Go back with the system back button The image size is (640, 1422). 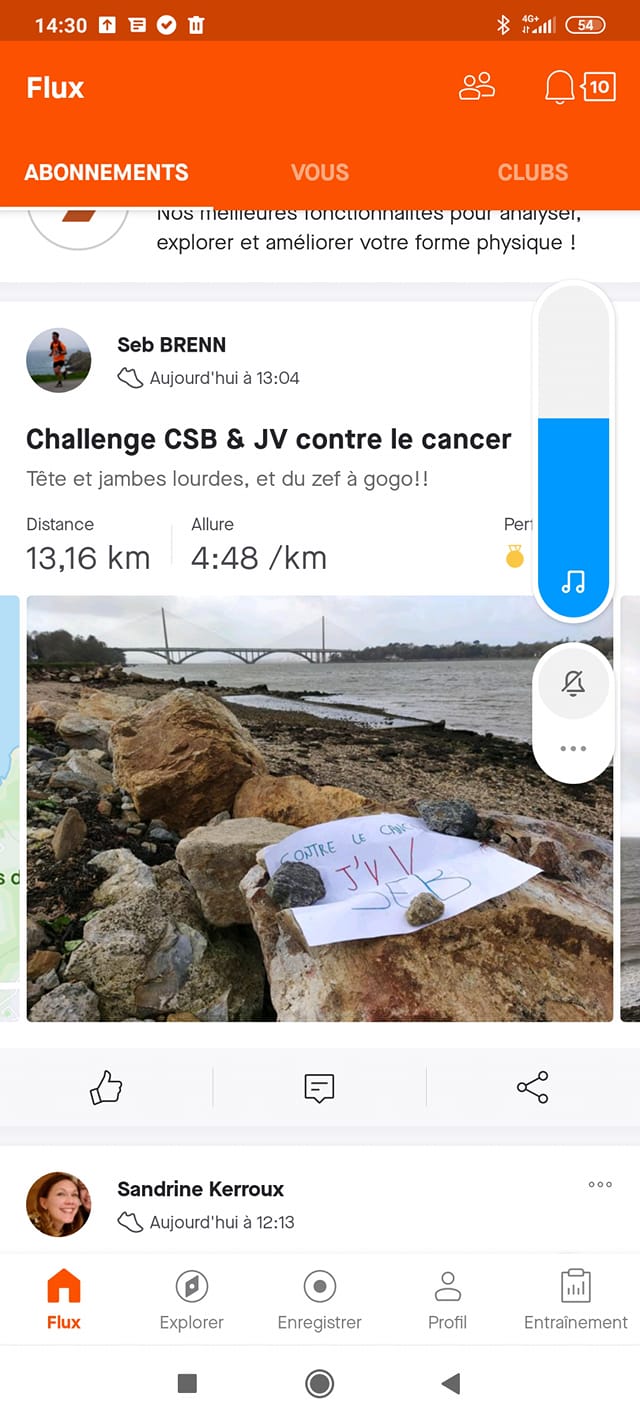point(451,1383)
